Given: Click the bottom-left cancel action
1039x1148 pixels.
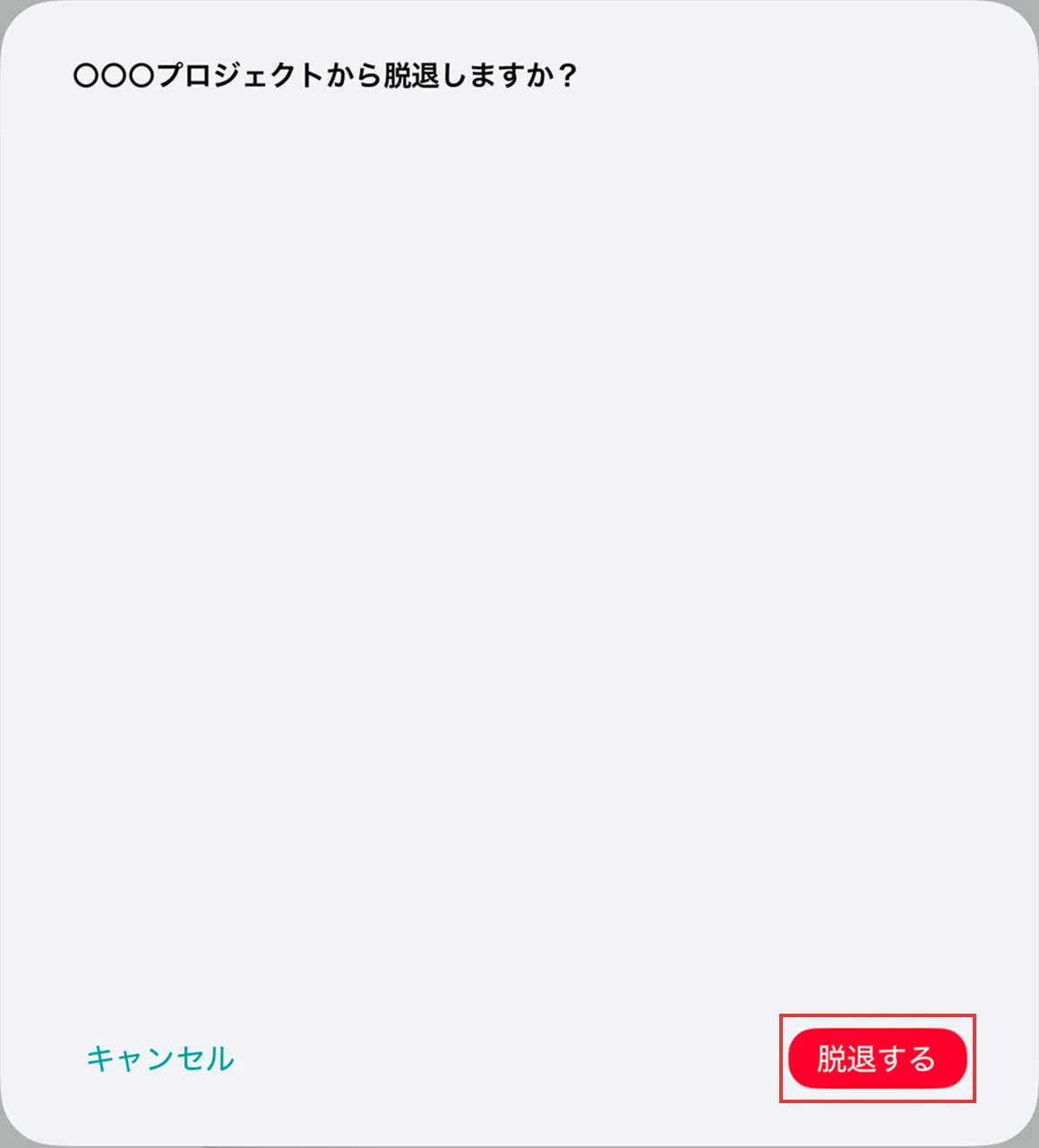Looking at the screenshot, I should pyautogui.click(x=159, y=1059).
